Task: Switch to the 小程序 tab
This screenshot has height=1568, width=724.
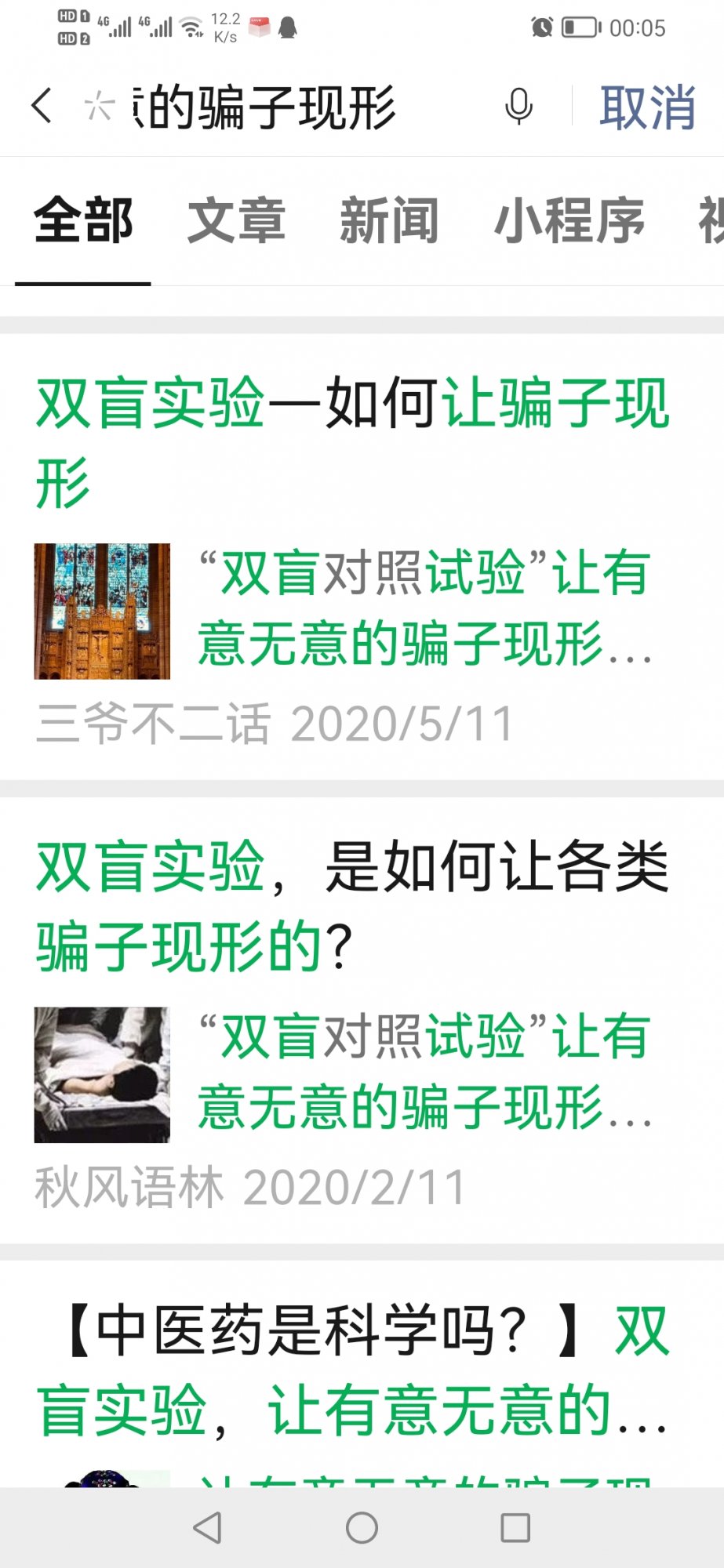Action: pos(569,221)
